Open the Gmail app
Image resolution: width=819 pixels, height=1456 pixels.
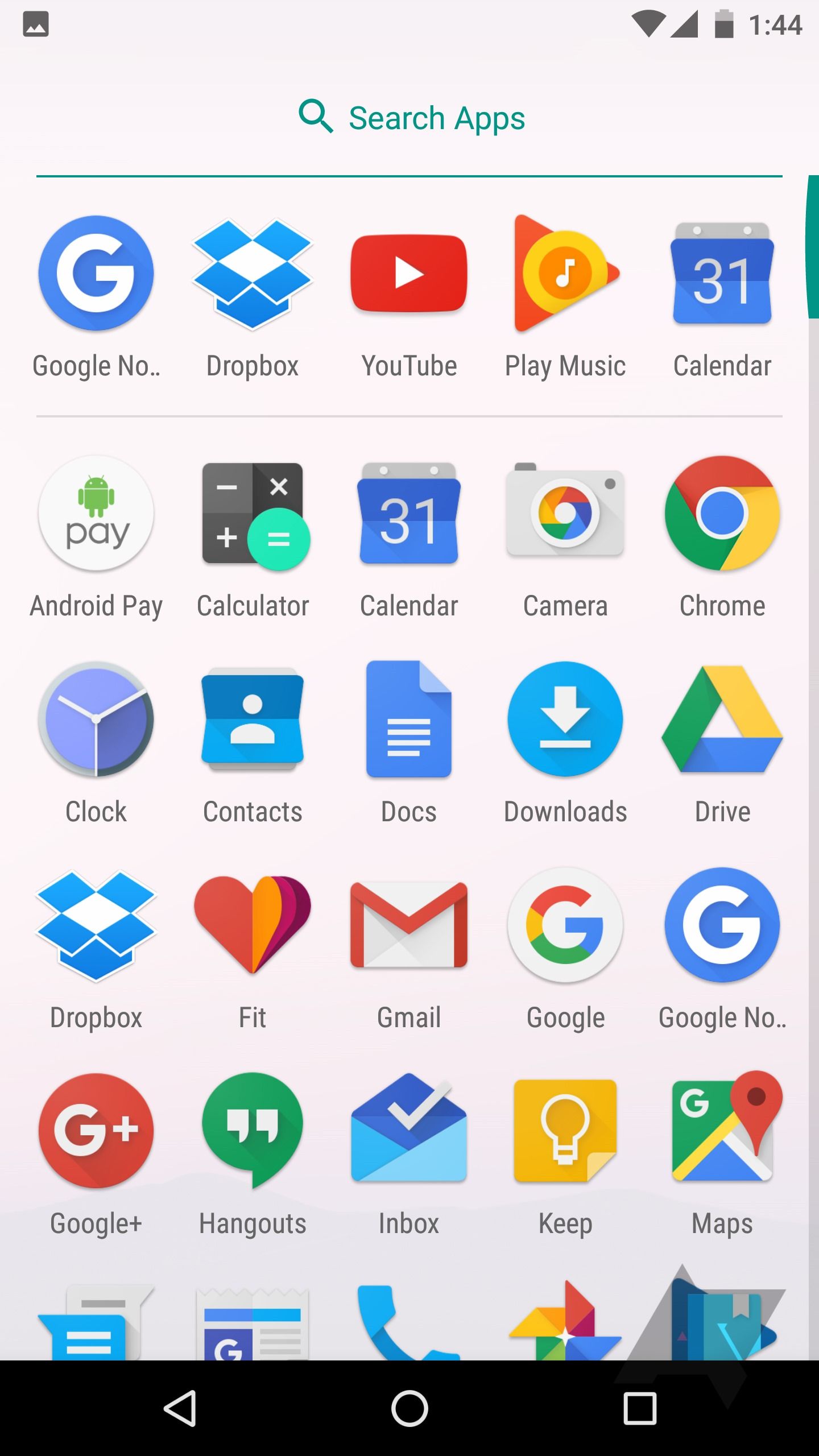tap(409, 926)
